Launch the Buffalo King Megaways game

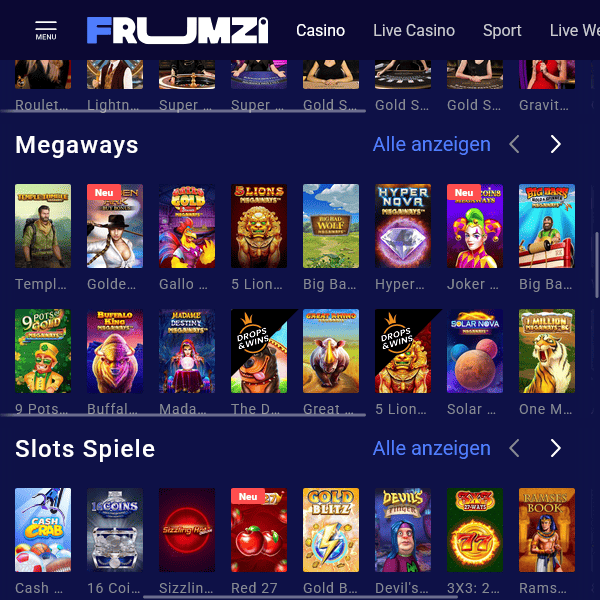click(x=115, y=351)
